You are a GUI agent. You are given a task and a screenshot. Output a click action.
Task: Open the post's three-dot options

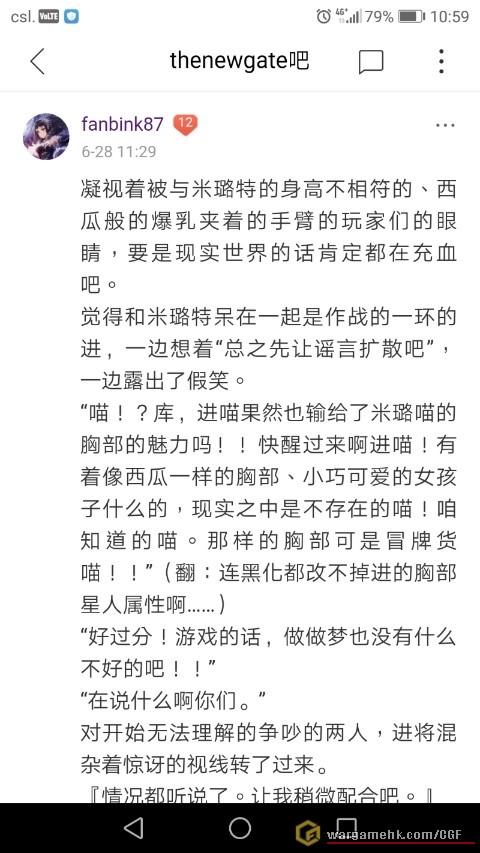445,126
